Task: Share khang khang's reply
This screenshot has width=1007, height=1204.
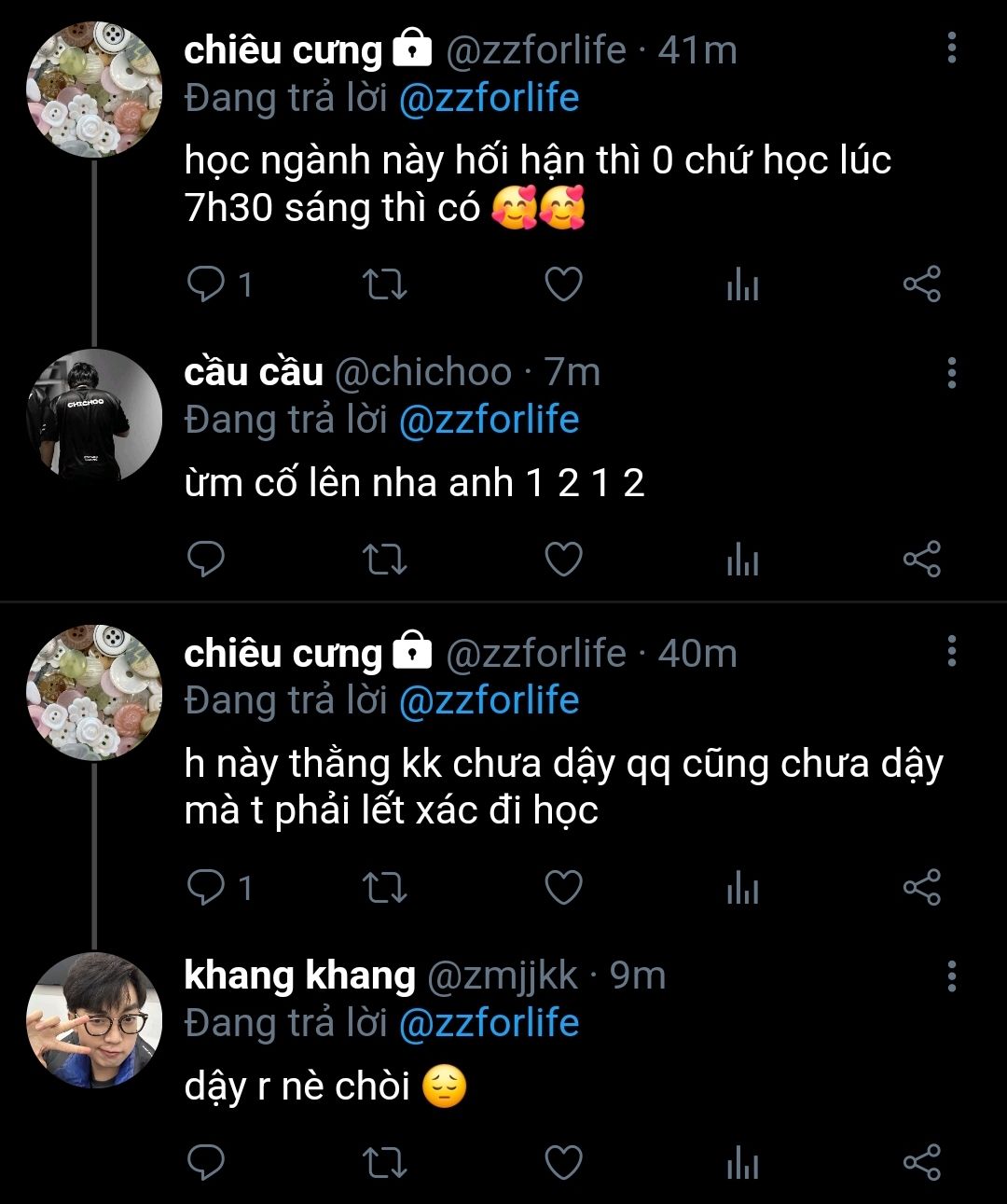Action: tap(921, 1162)
